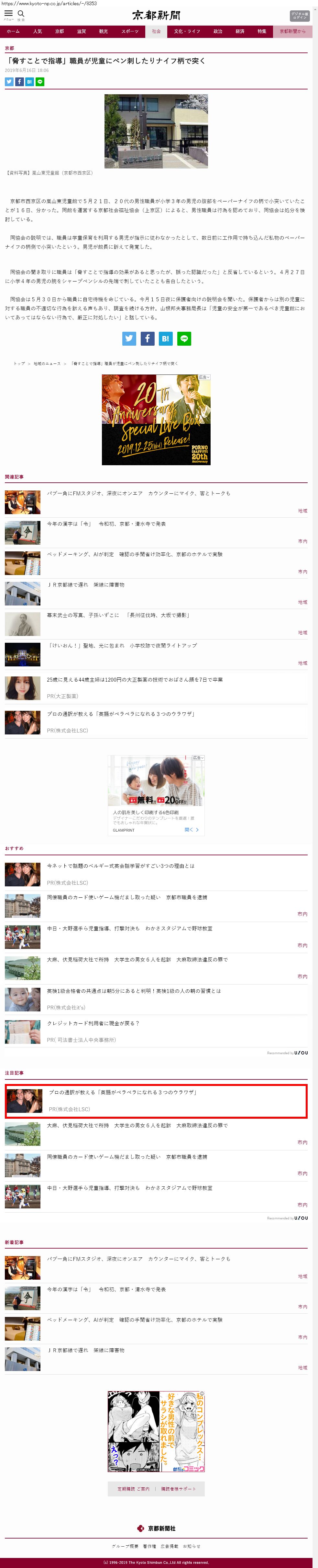Open the 25歳に見える44歳主婦 PR article
Image resolution: width=318 pixels, height=1568 pixels.
pyautogui.click(x=134, y=679)
